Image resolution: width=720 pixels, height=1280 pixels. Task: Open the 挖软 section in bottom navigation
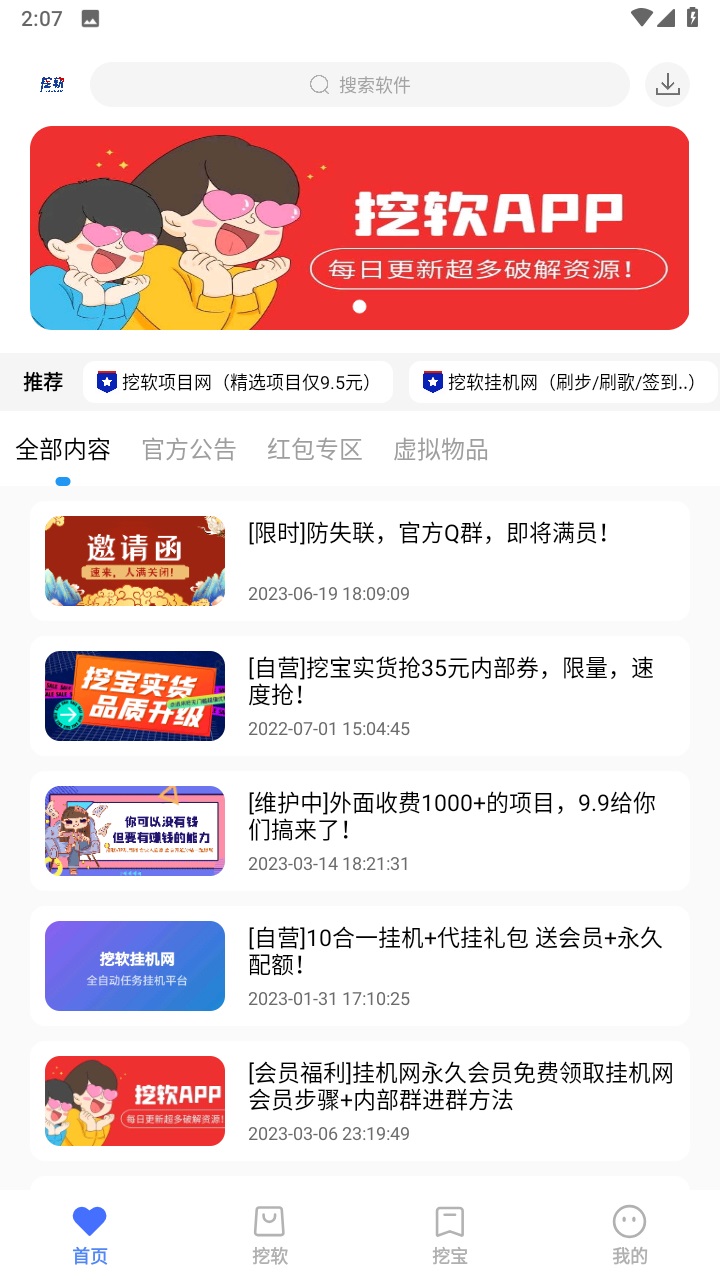pos(269,1232)
